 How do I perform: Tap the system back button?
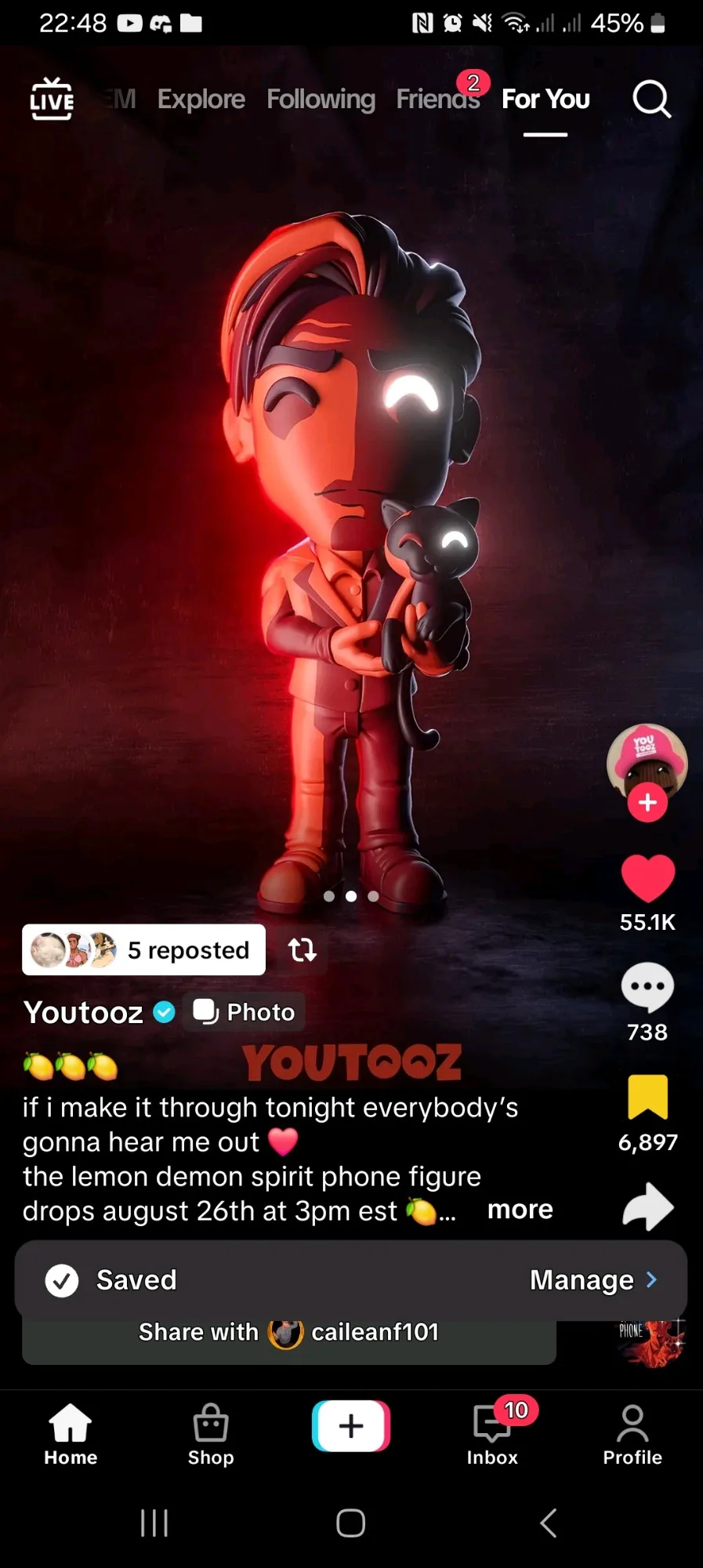pos(549,1523)
